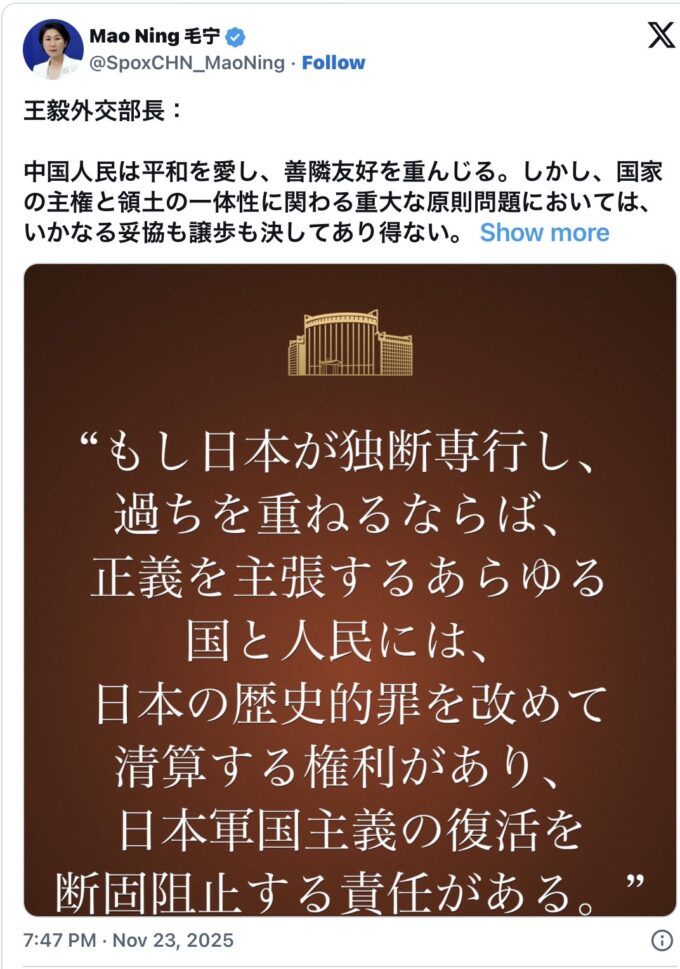Open the attached quote image
The height and width of the screenshot is (969, 680).
point(350,590)
